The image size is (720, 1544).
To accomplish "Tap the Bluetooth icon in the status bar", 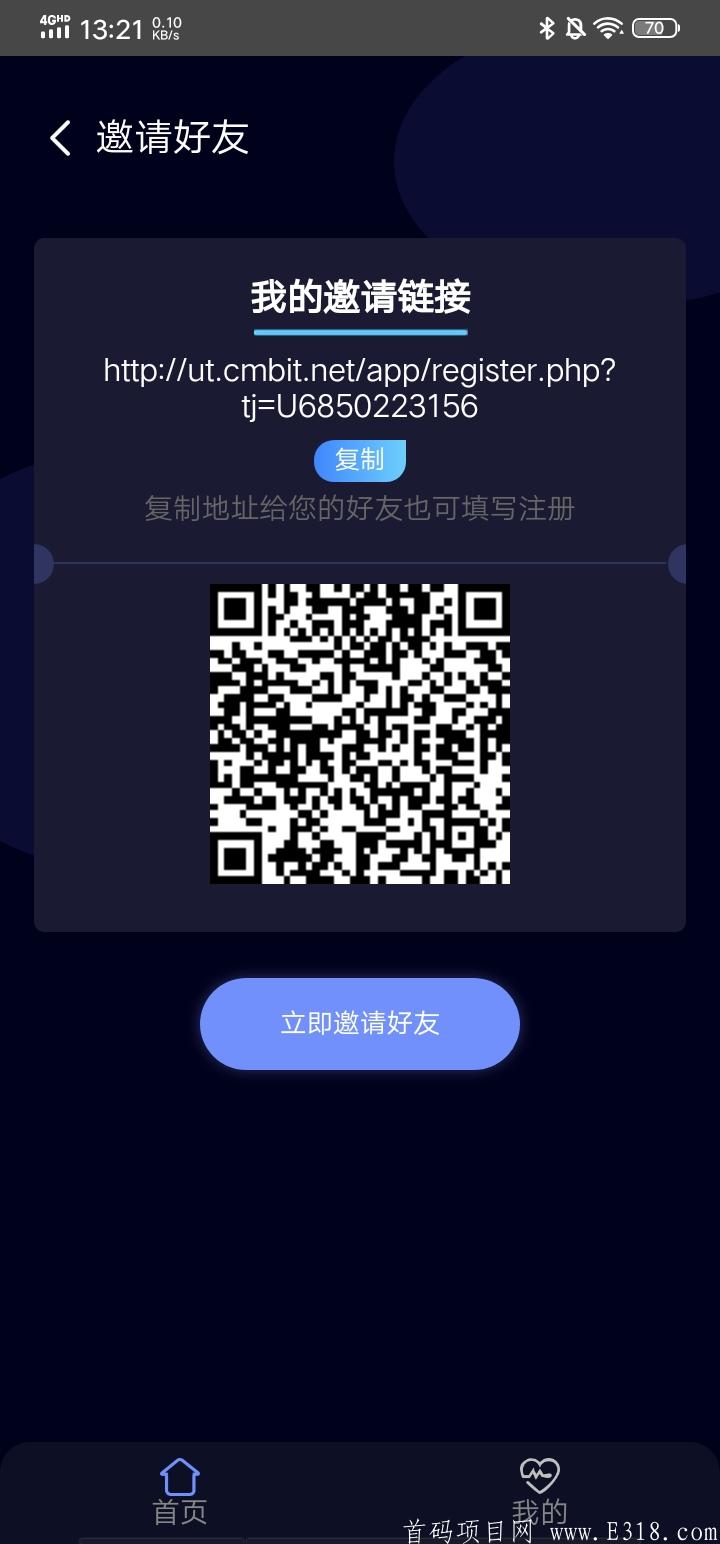I will pos(547,27).
